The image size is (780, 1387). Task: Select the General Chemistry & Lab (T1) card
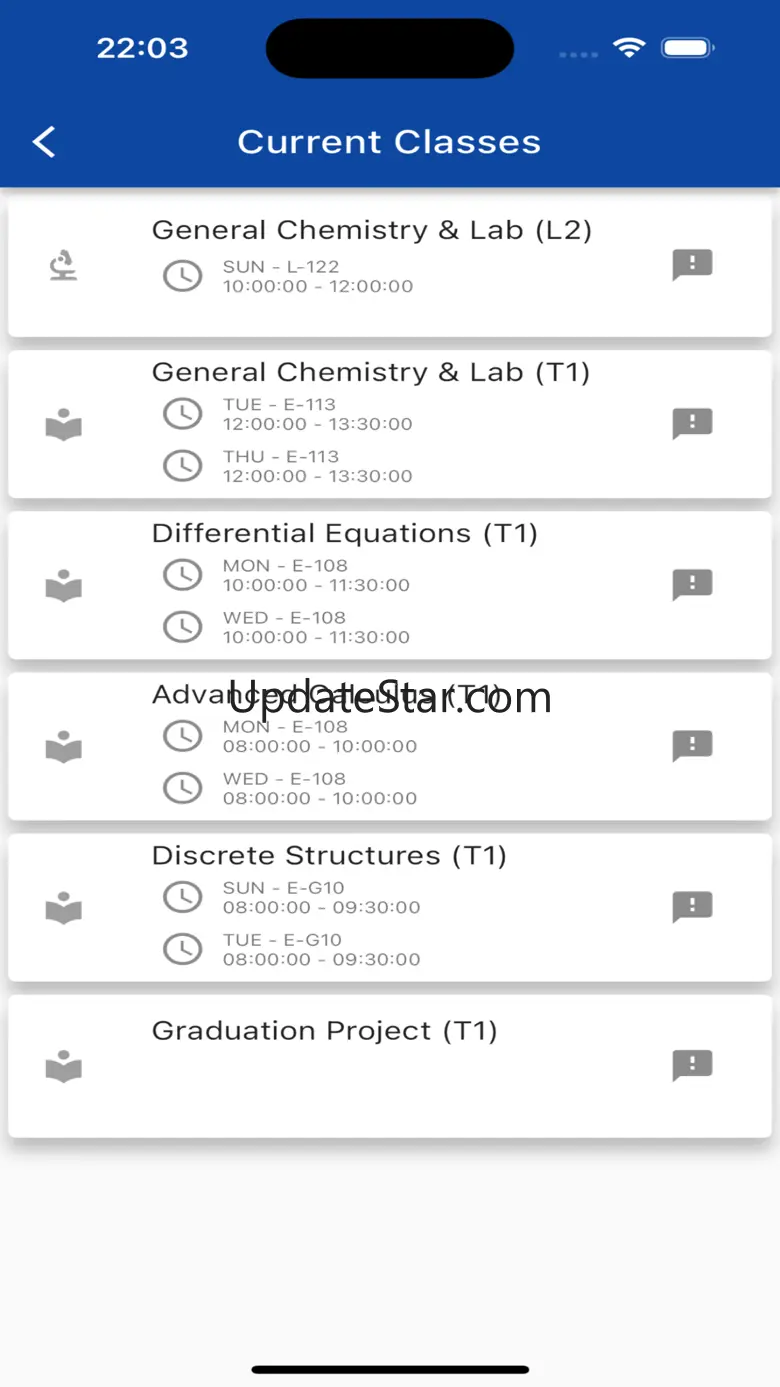(x=372, y=373)
